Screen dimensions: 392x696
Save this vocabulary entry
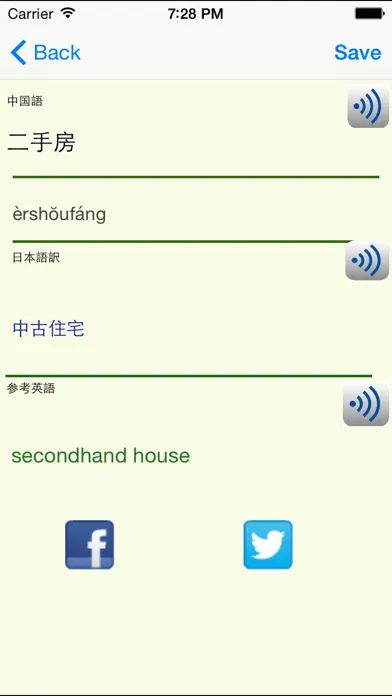357,52
